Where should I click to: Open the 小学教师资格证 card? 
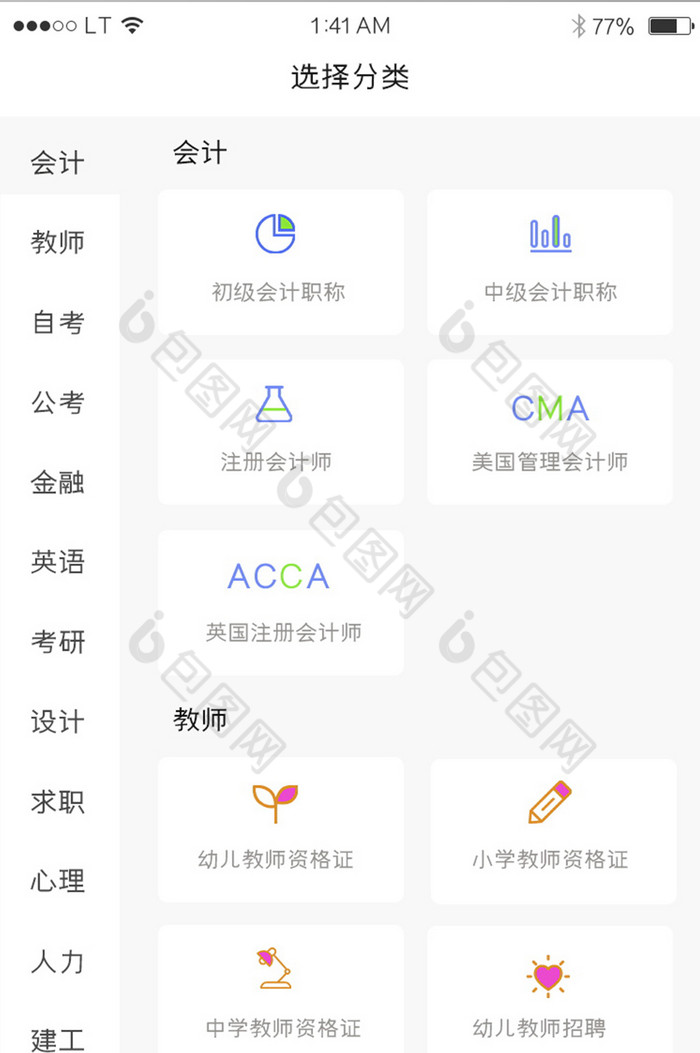click(x=552, y=830)
